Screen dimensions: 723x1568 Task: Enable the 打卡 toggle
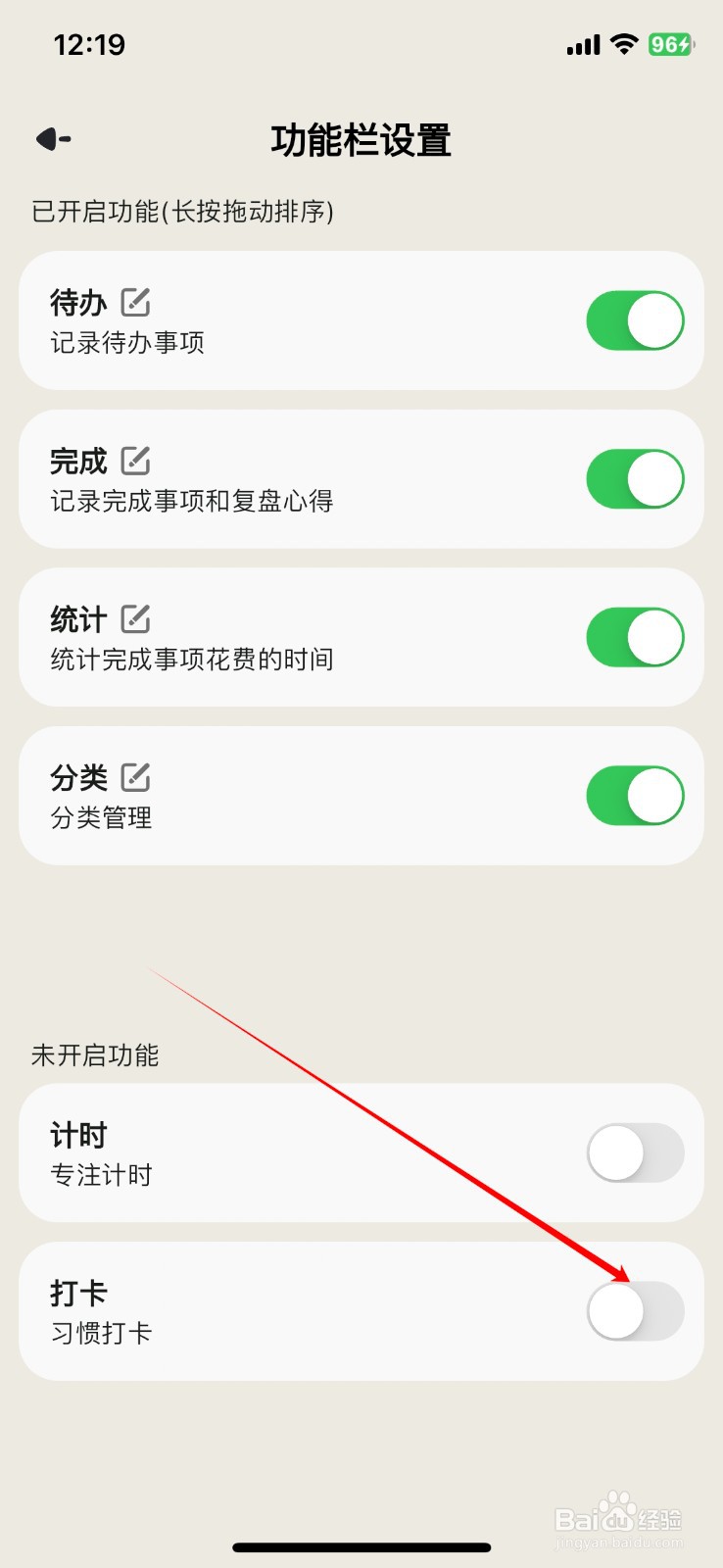pyautogui.click(x=635, y=1311)
